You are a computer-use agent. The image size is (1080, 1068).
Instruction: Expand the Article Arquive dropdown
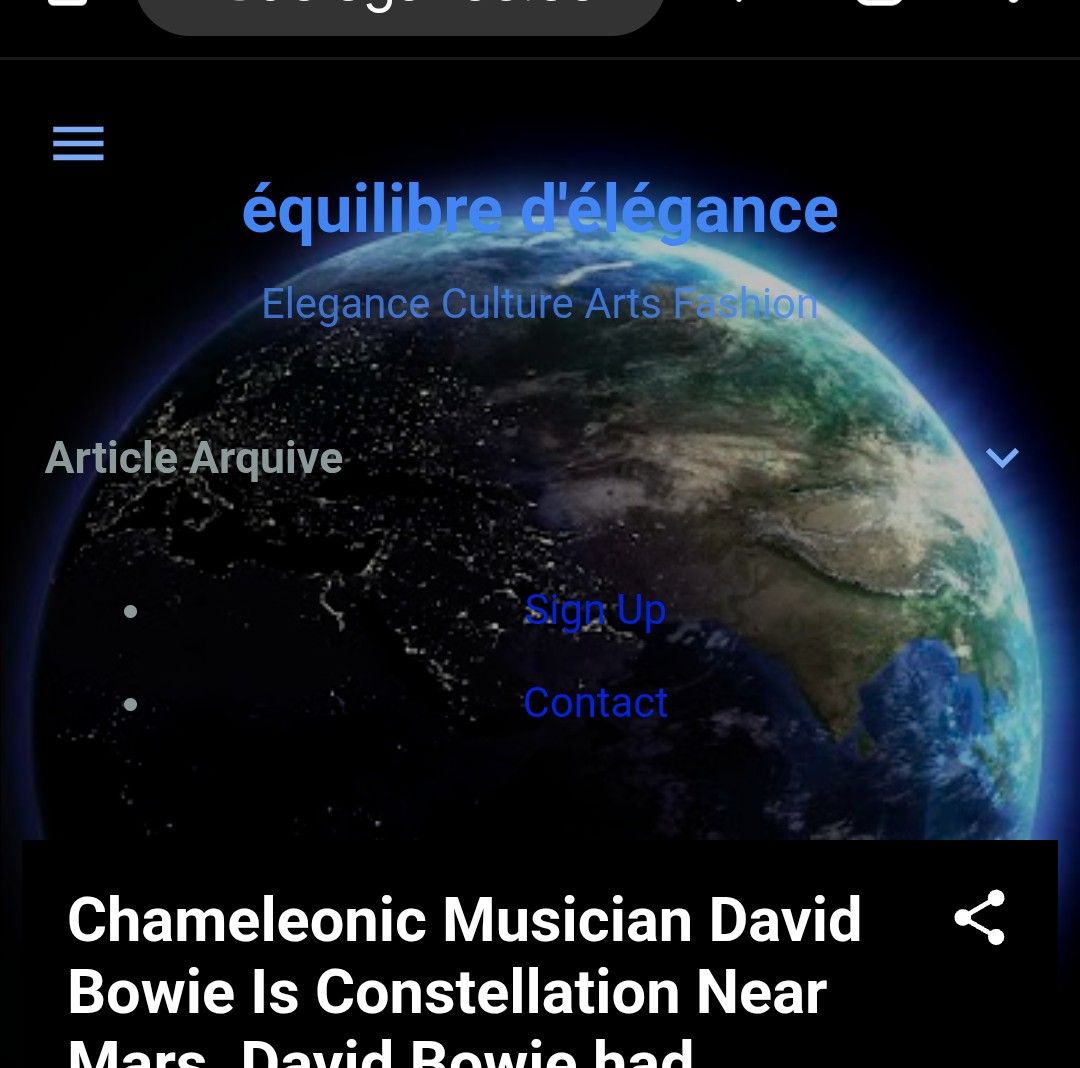(x=1002, y=458)
